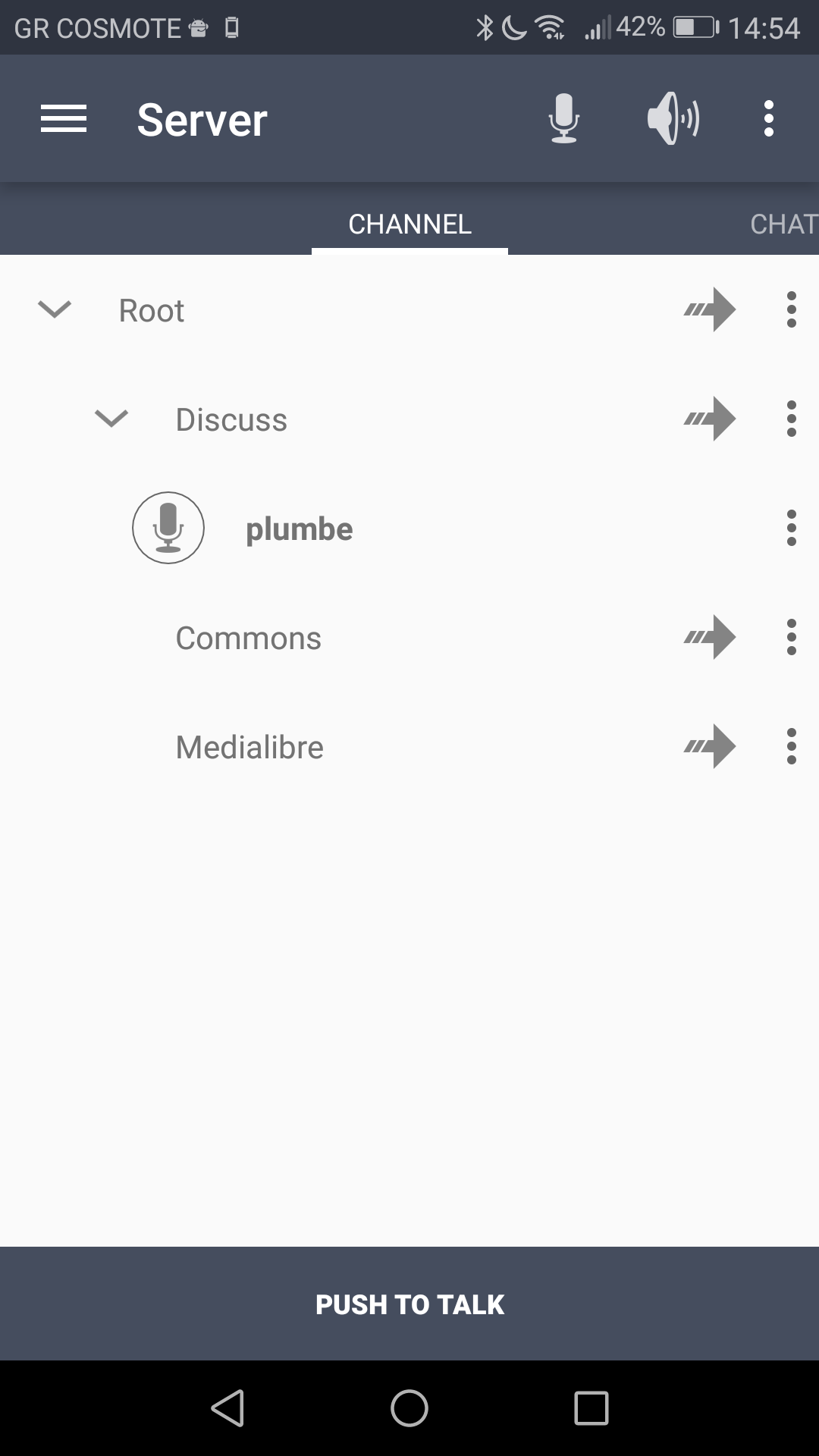Screen dimensions: 819x1456
Task: Open more options for Root
Action: tap(792, 309)
